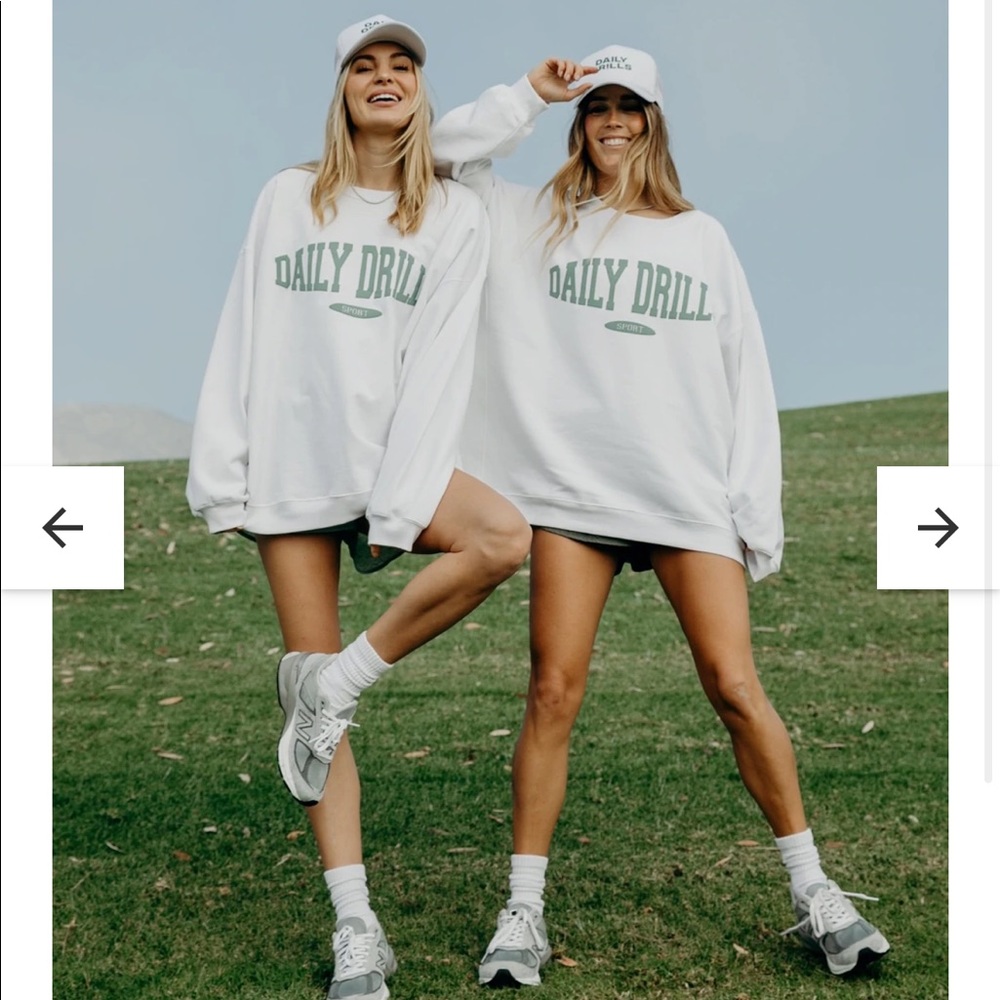This screenshot has height=1000, width=1000.
Task: Open the Daily Drills sweatshirt photo
Action: click(x=500, y=400)
